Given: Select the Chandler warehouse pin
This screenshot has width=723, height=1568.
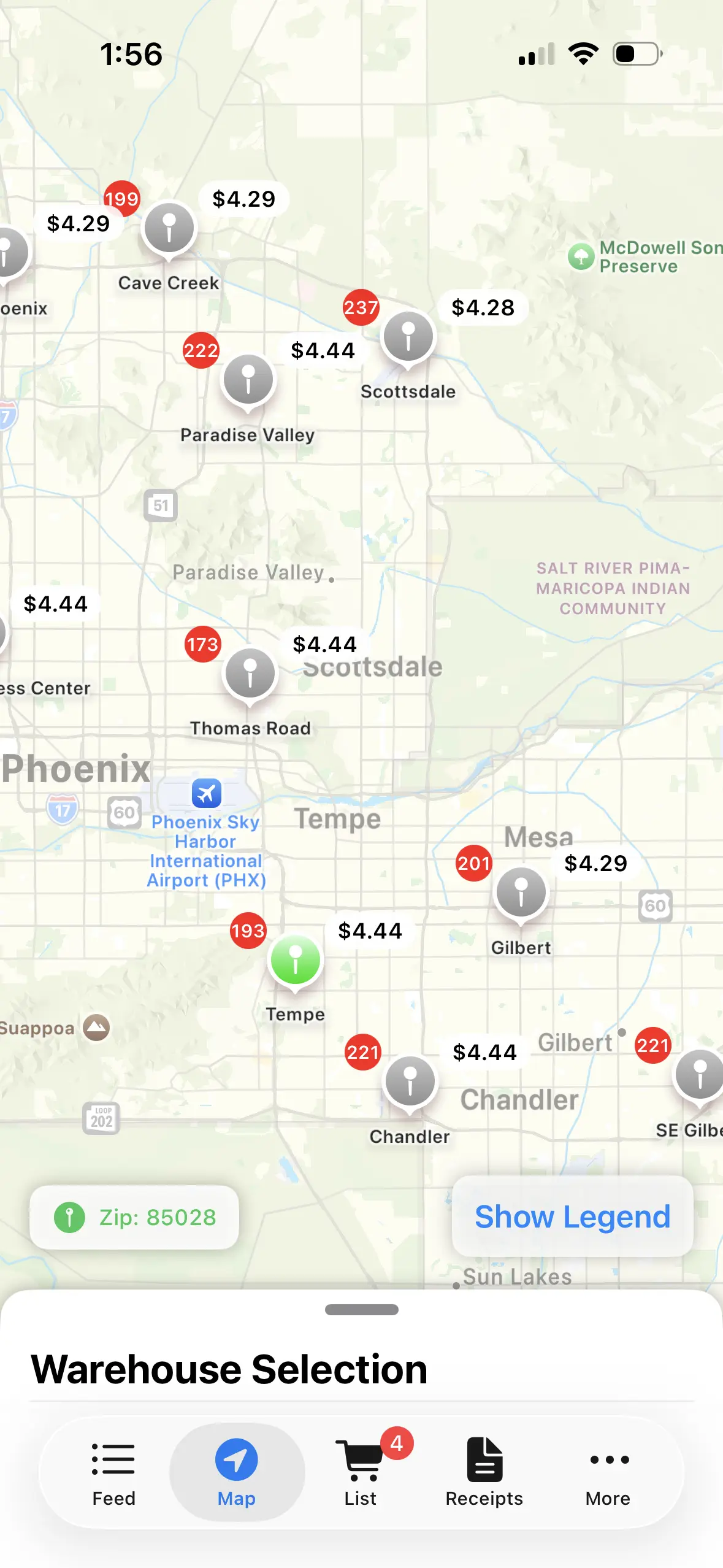Looking at the screenshot, I should (410, 1082).
